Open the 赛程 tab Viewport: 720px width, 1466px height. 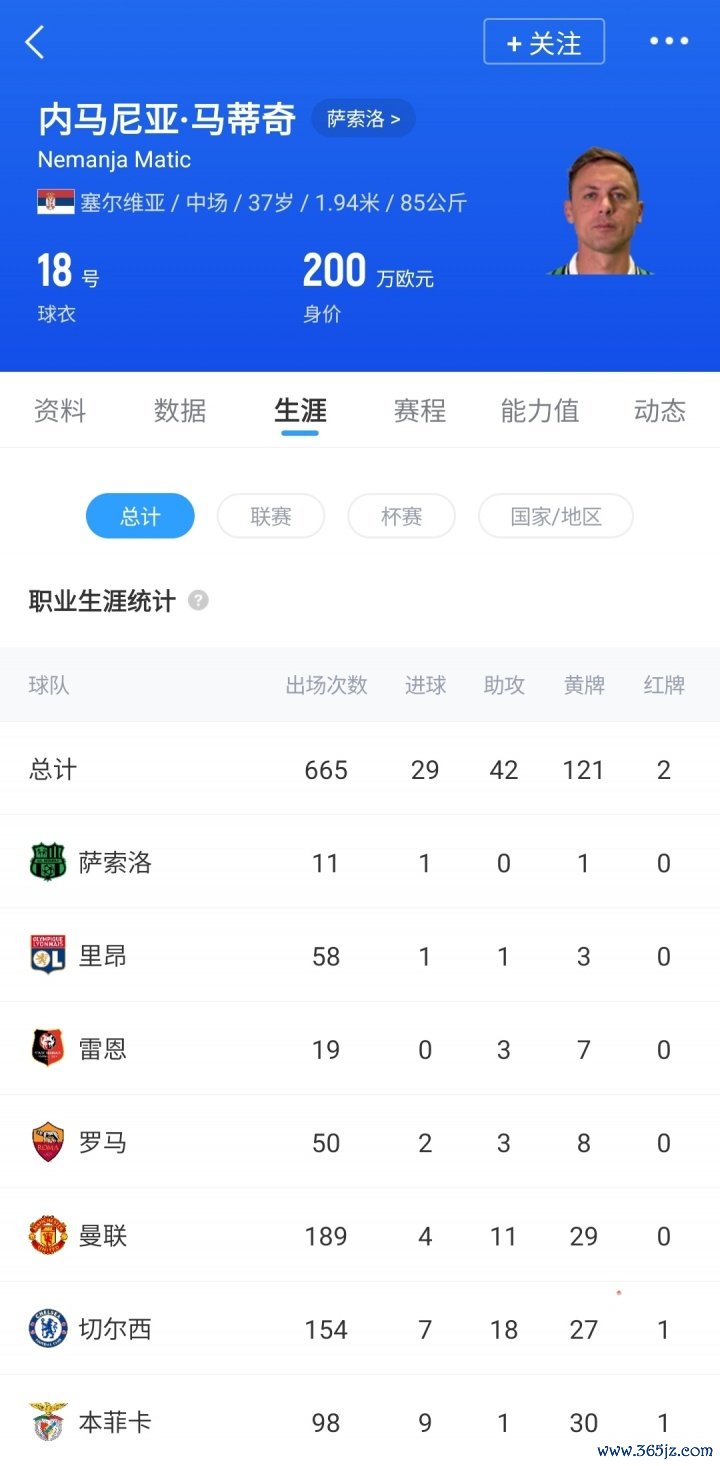pyautogui.click(x=420, y=411)
